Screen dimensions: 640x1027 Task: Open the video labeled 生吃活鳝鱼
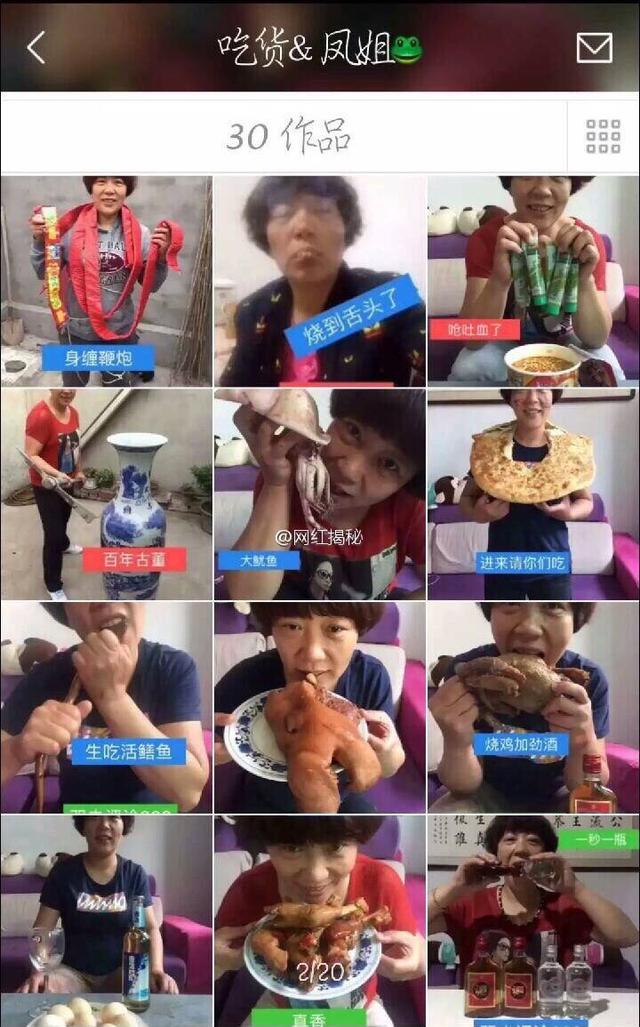[x=106, y=708]
